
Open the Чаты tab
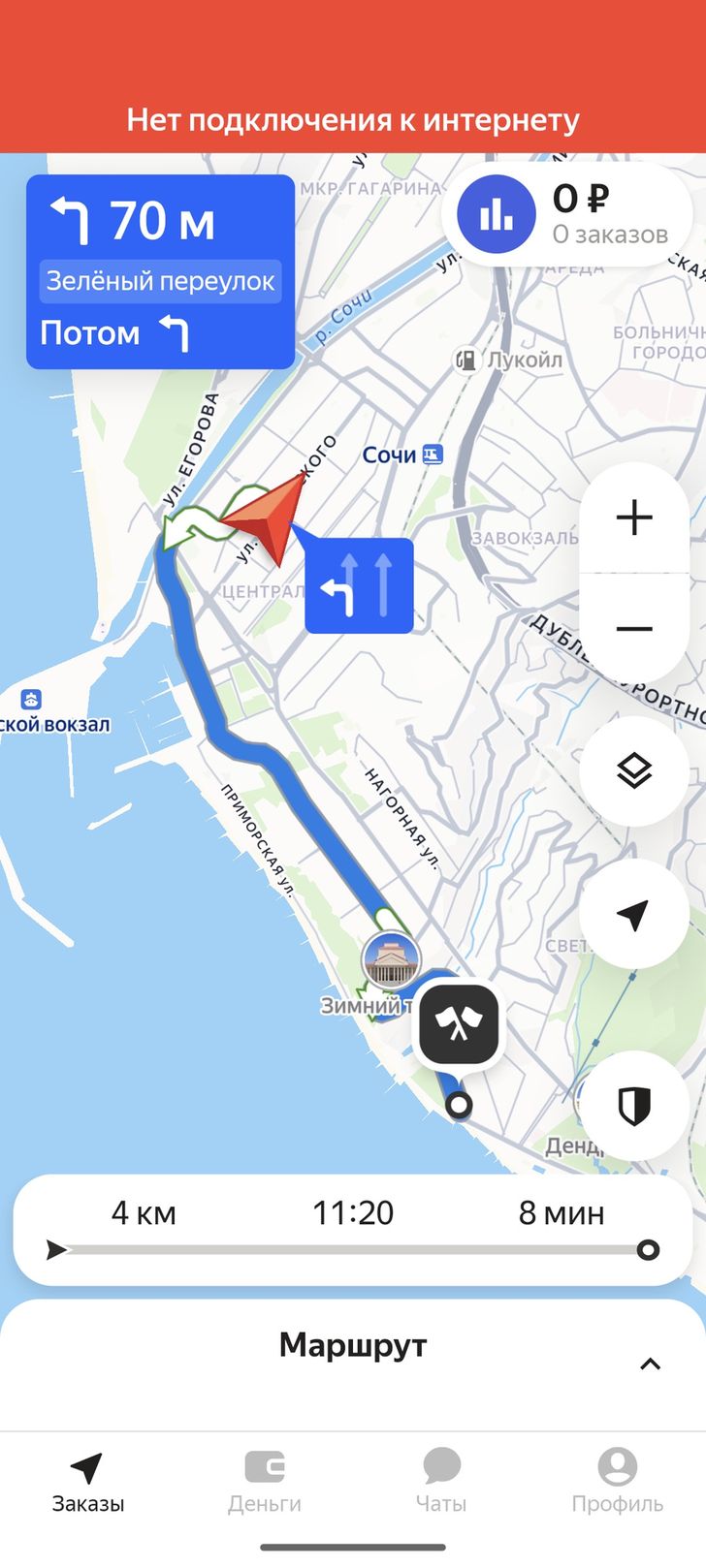[441, 1483]
